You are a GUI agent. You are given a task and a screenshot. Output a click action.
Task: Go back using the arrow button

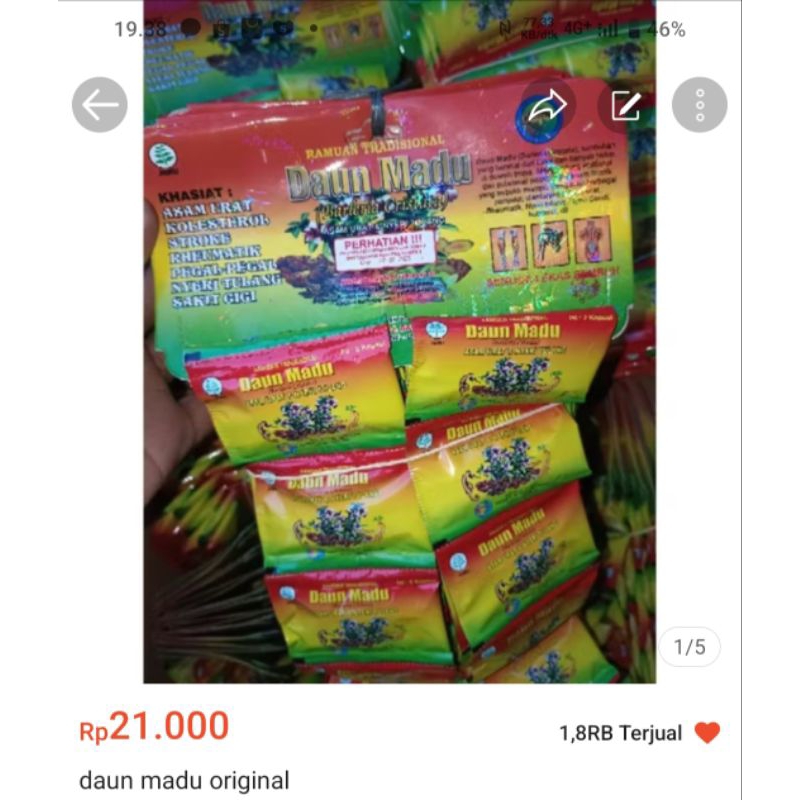100,105
